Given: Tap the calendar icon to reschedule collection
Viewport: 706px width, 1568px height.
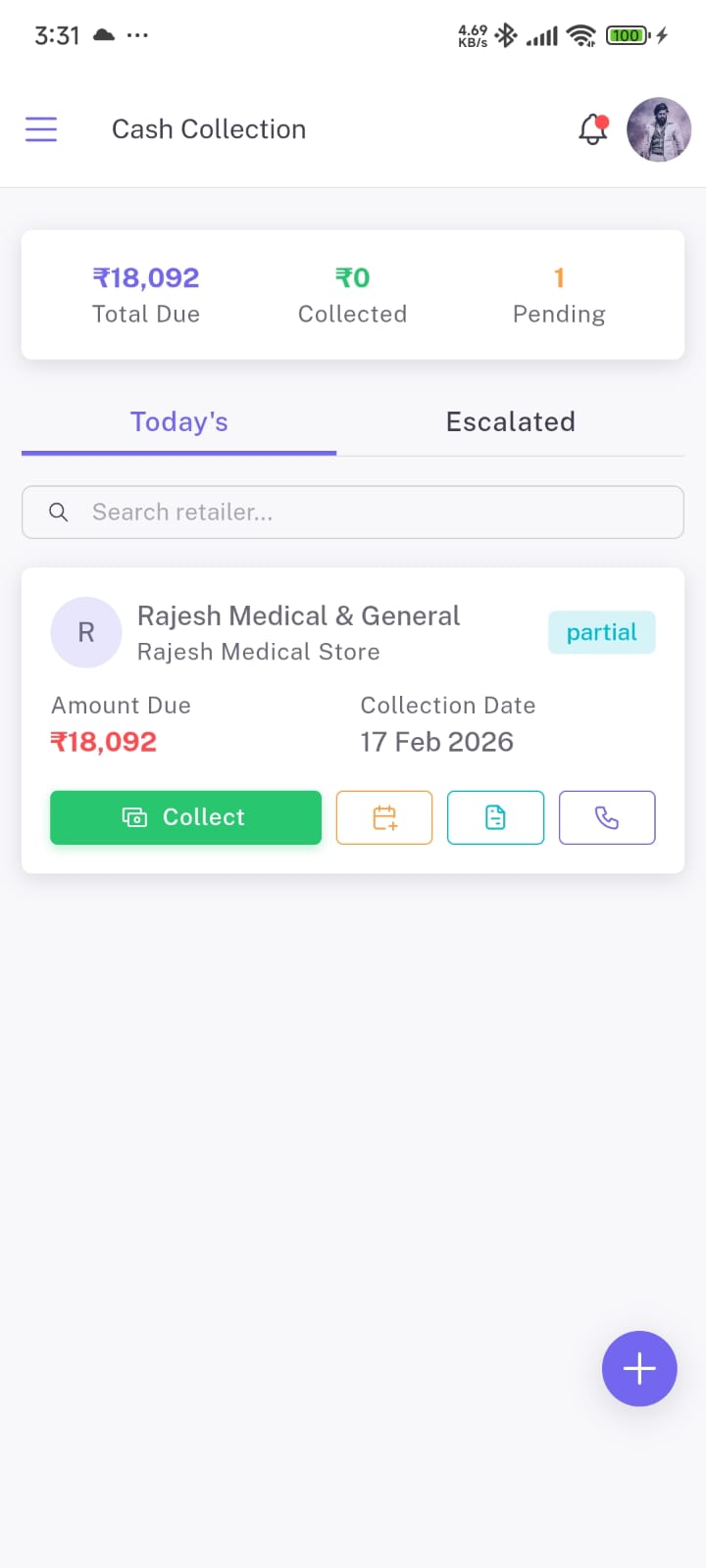Looking at the screenshot, I should click(x=384, y=817).
